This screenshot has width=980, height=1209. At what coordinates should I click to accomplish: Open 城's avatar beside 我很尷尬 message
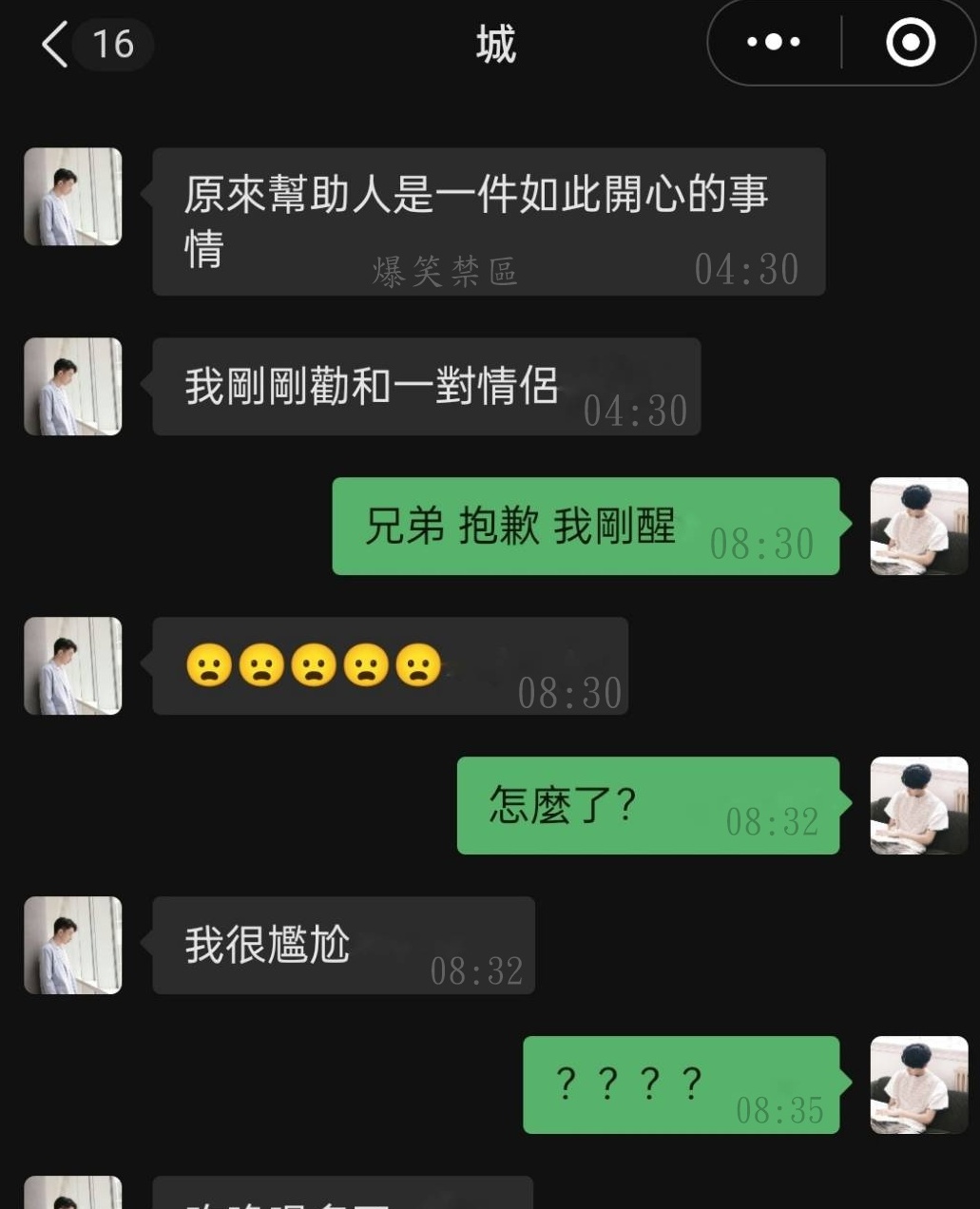click(73, 945)
